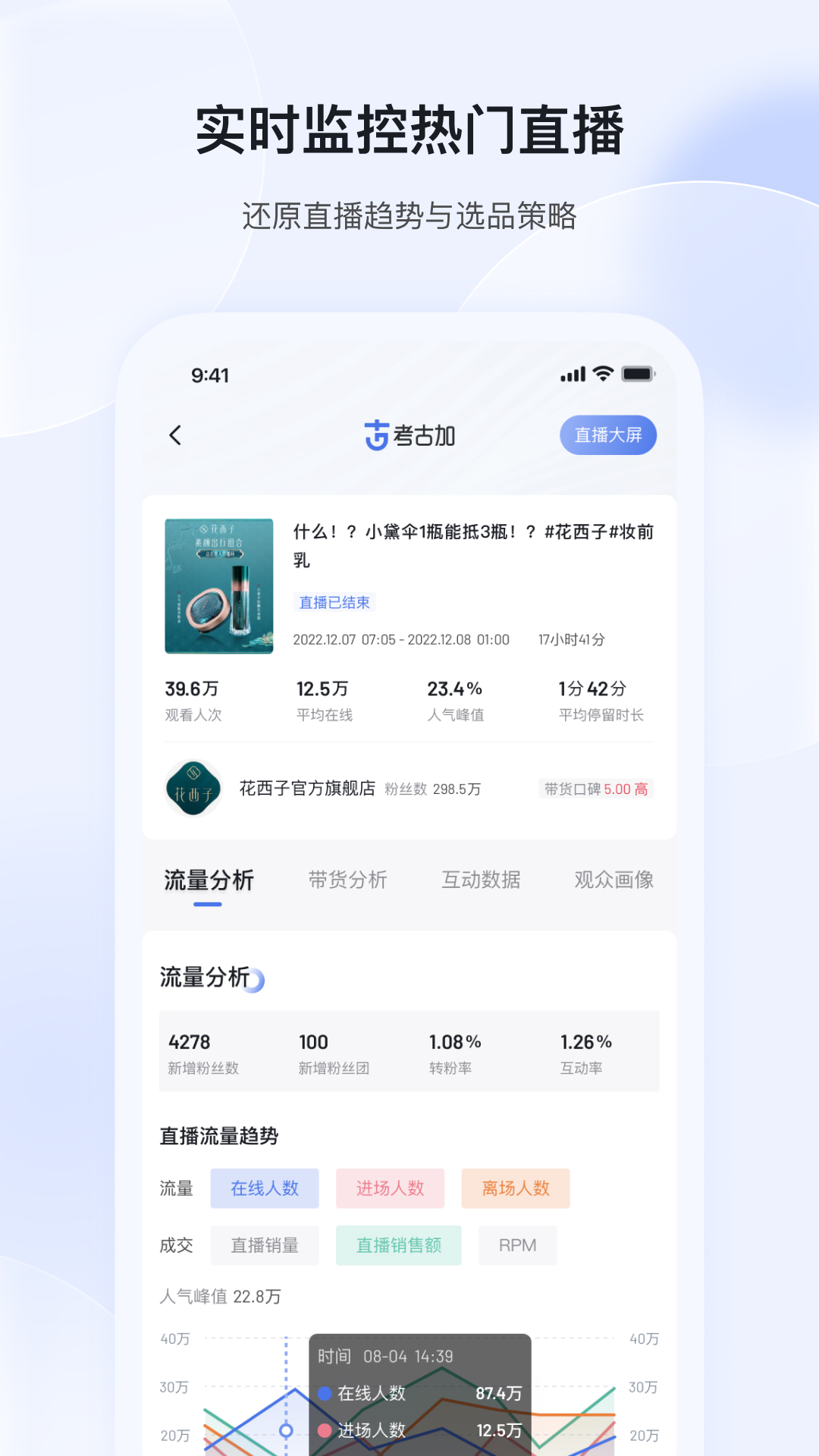Viewport: 819px width, 1456px height.
Task: Enable the 离场人数 filter
Action: click(x=516, y=1188)
